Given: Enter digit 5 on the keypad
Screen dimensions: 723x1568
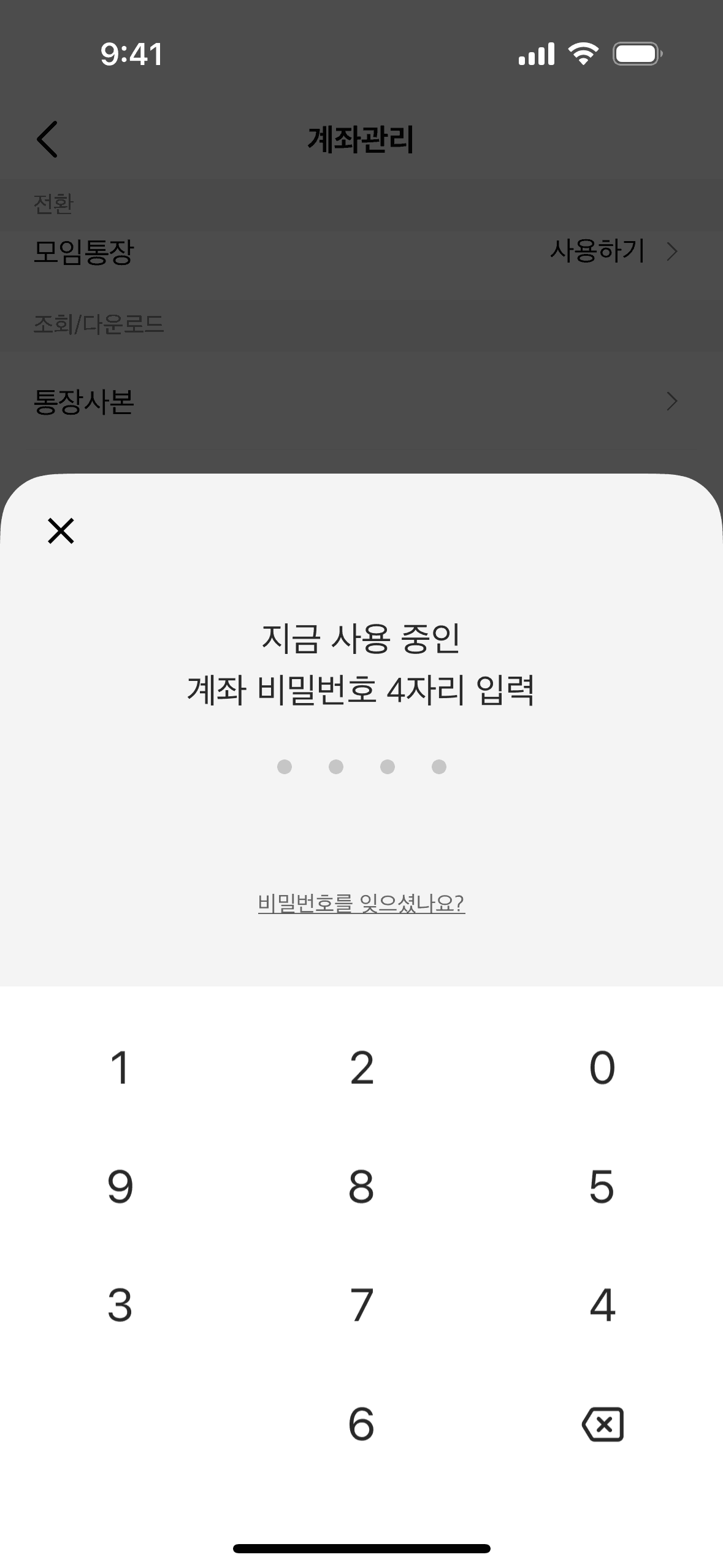Looking at the screenshot, I should click(602, 1186).
